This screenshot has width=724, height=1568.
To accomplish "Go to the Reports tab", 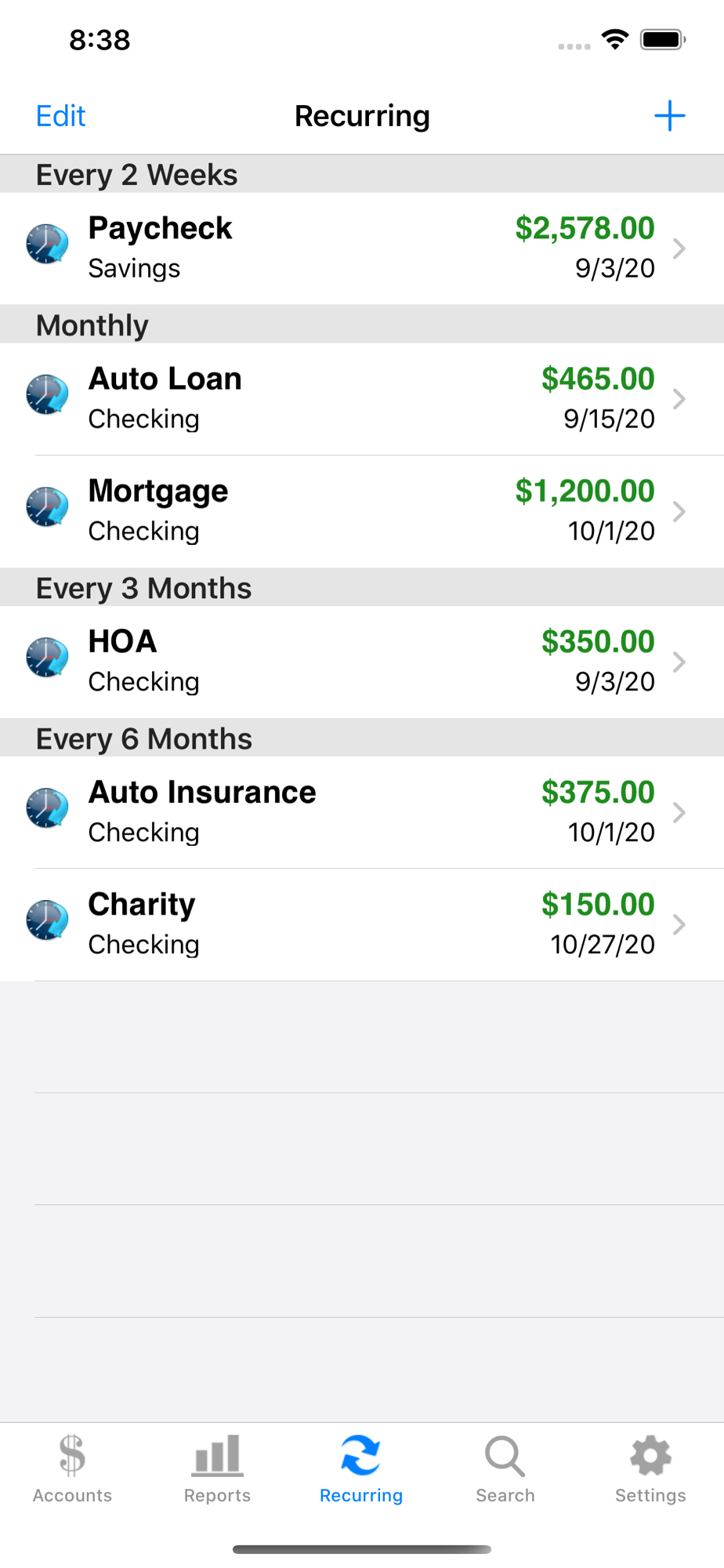I will [217, 1468].
